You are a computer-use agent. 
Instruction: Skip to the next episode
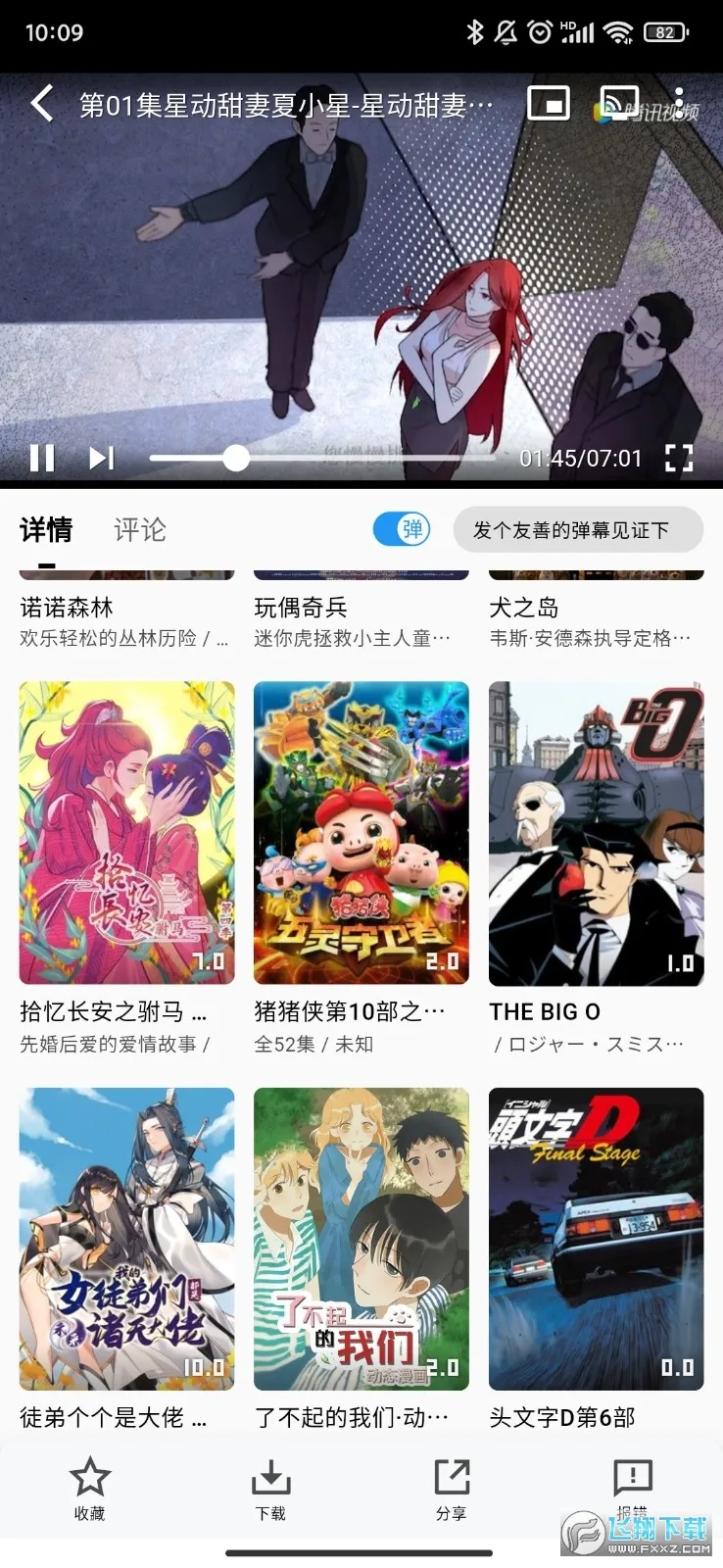(101, 458)
